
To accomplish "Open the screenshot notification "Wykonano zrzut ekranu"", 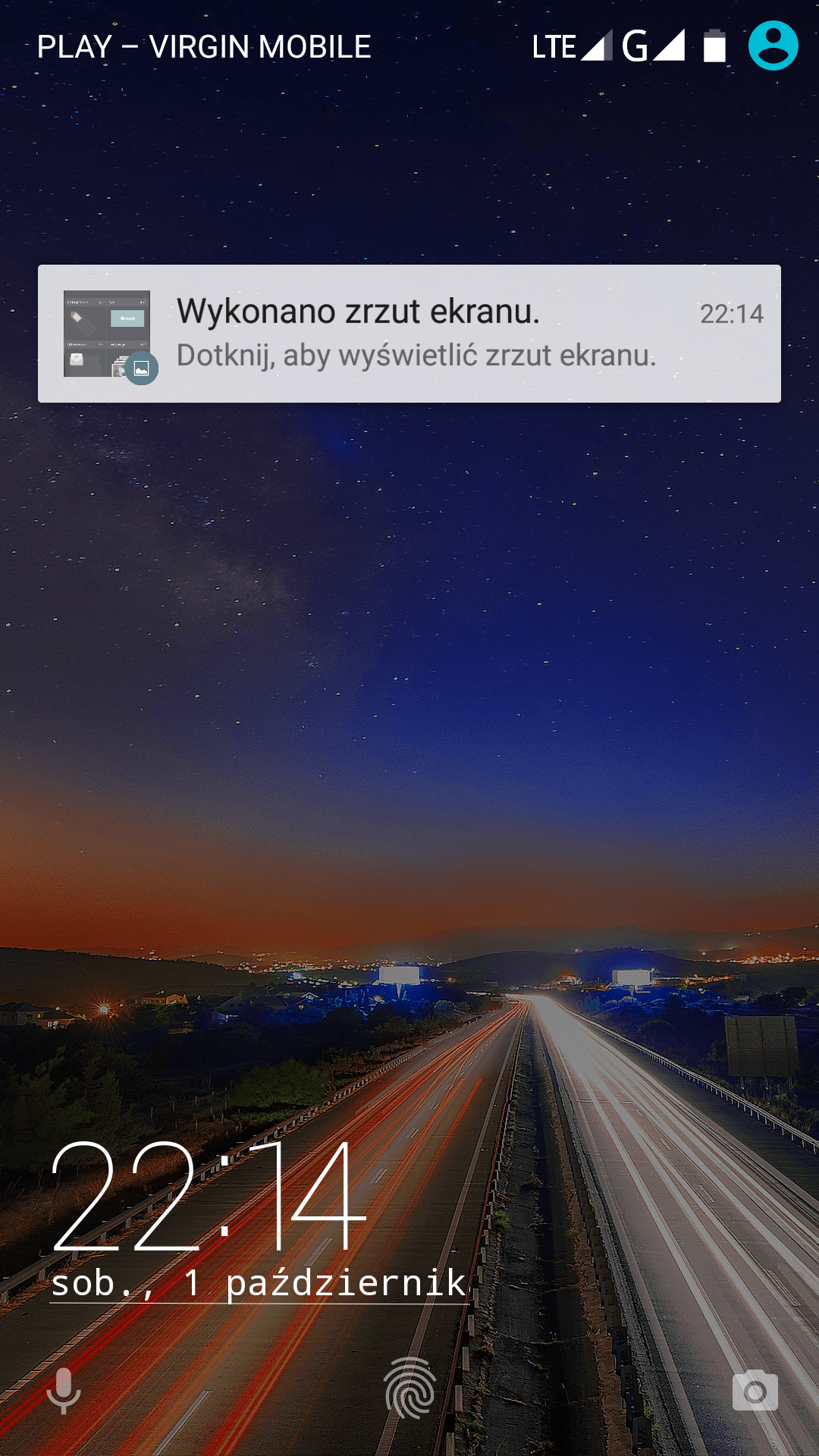I will tap(409, 334).
